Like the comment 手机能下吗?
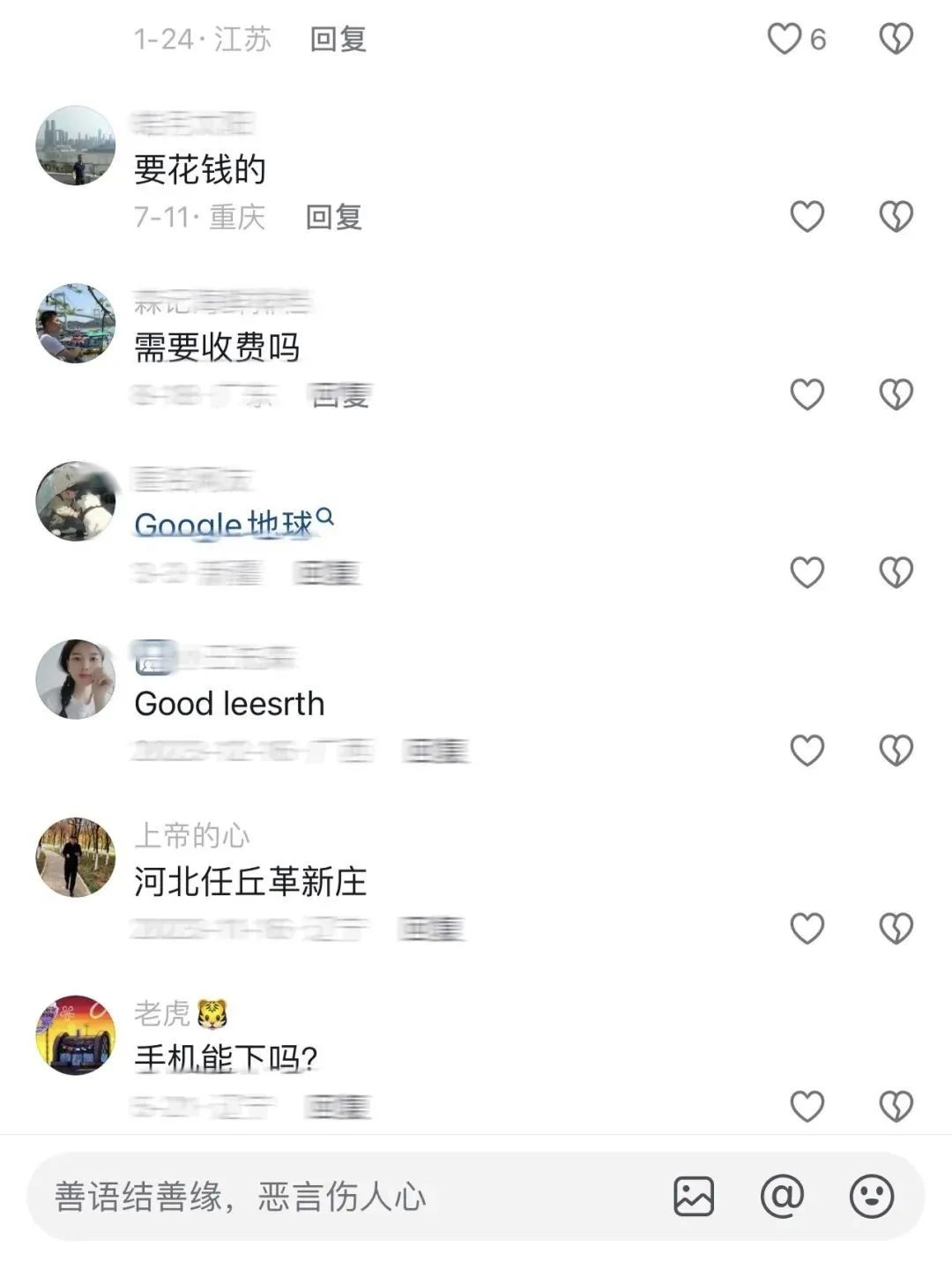Screen dimensions: 952x1262 [807, 1106]
